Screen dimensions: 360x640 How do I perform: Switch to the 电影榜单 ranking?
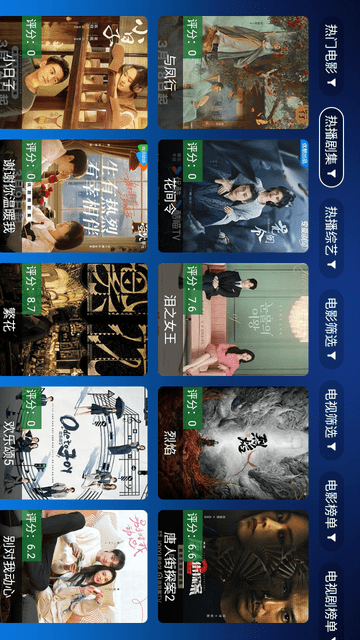tap(331, 511)
